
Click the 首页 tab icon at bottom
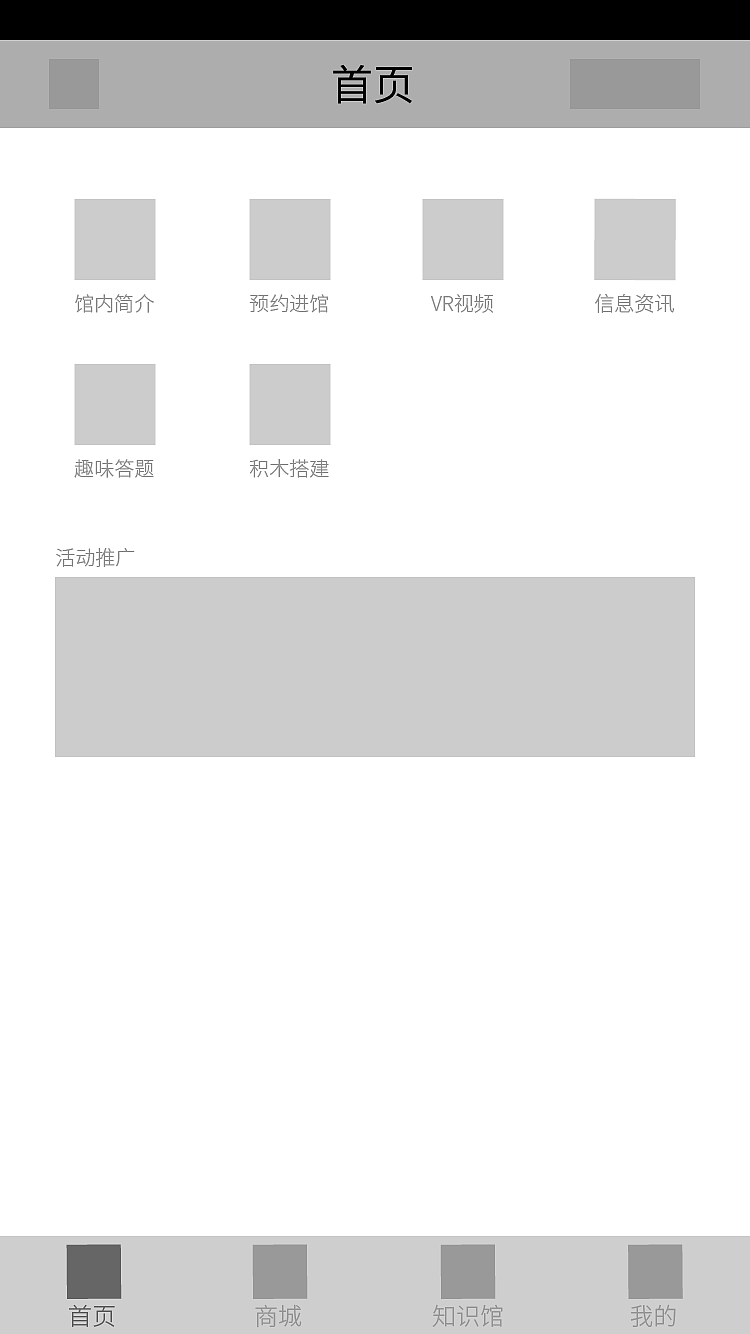point(92,1271)
